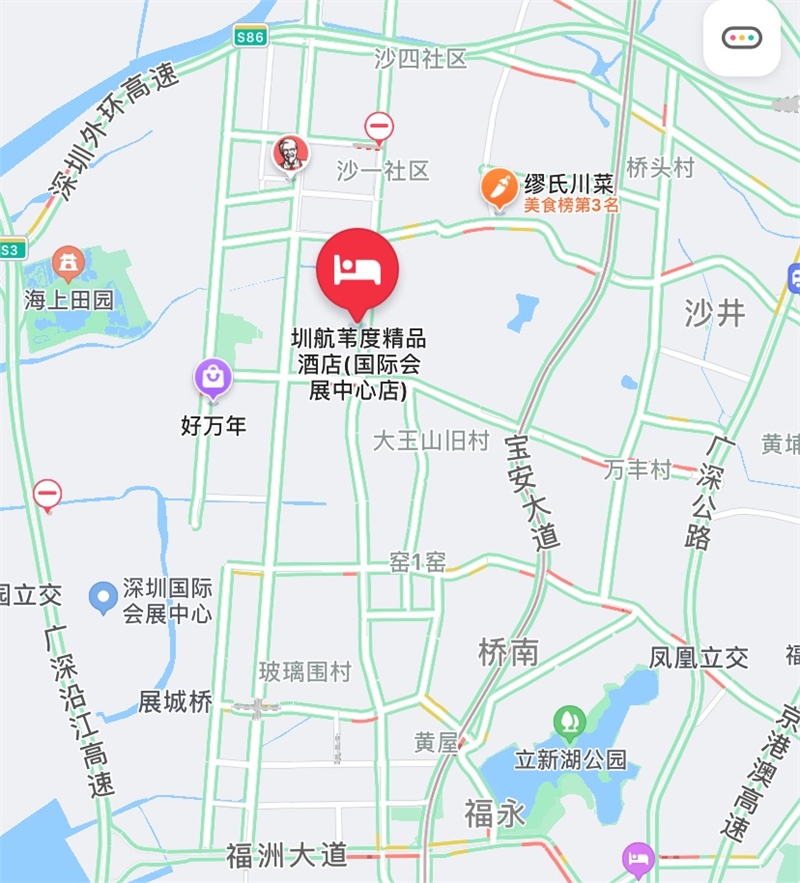The width and height of the screenshot is (800, 883).
Task: Open 缪氏川菜 restaurant marker
Action: pyautogui.click(x=499, y=187)
